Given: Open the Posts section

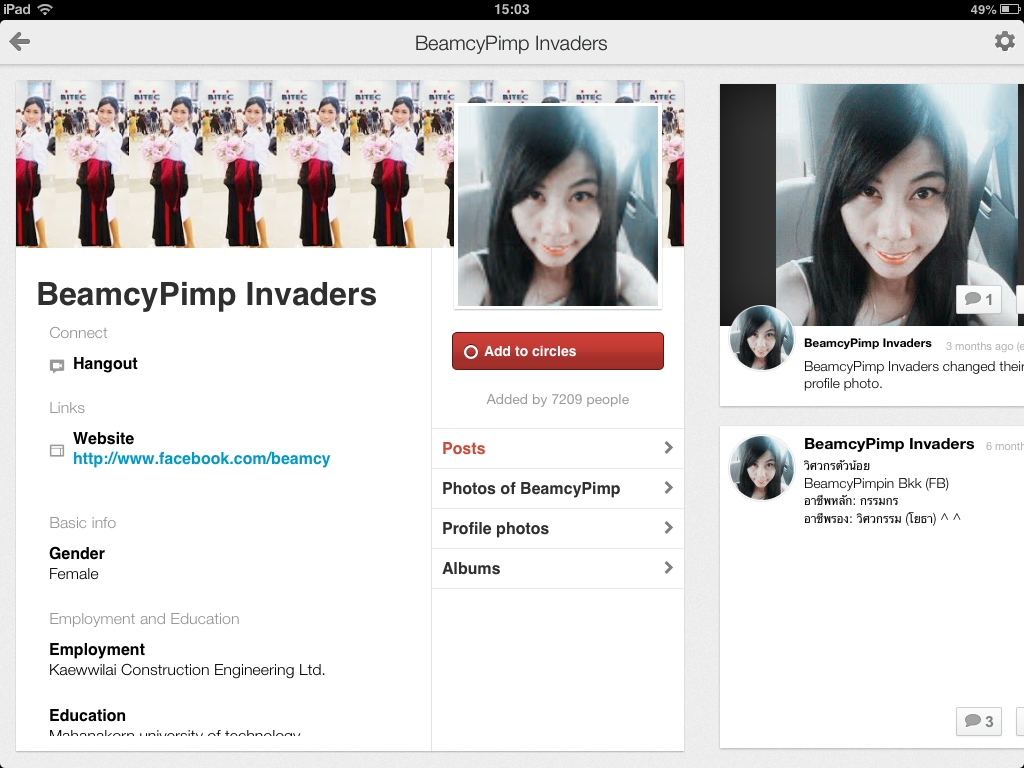Looking at the screenshot, I should (557, 448).
